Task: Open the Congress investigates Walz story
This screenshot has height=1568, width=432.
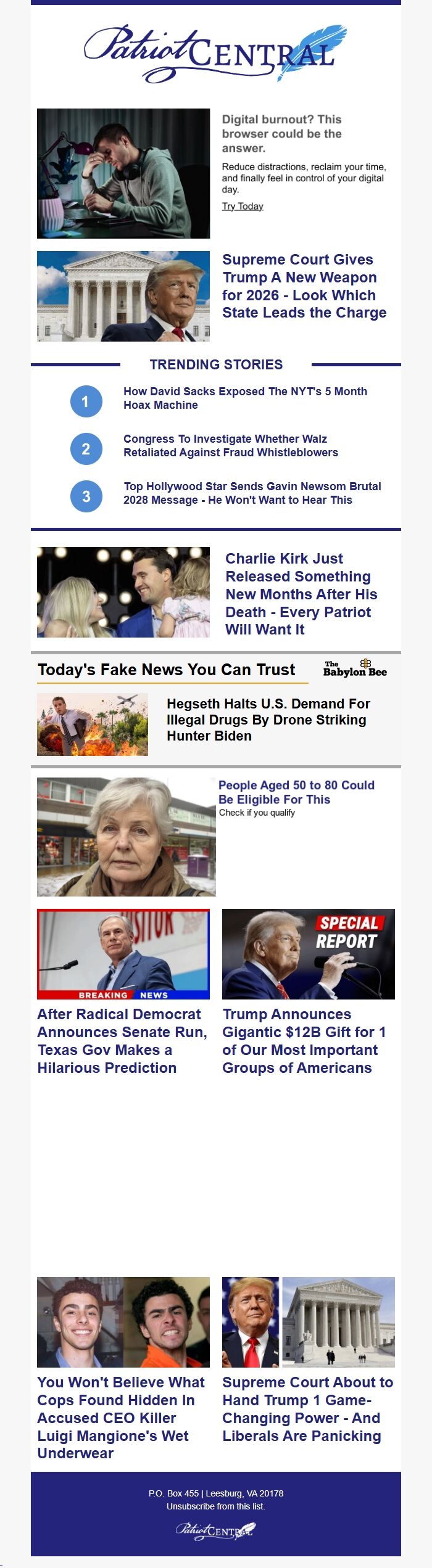Action: coord(230,446)
